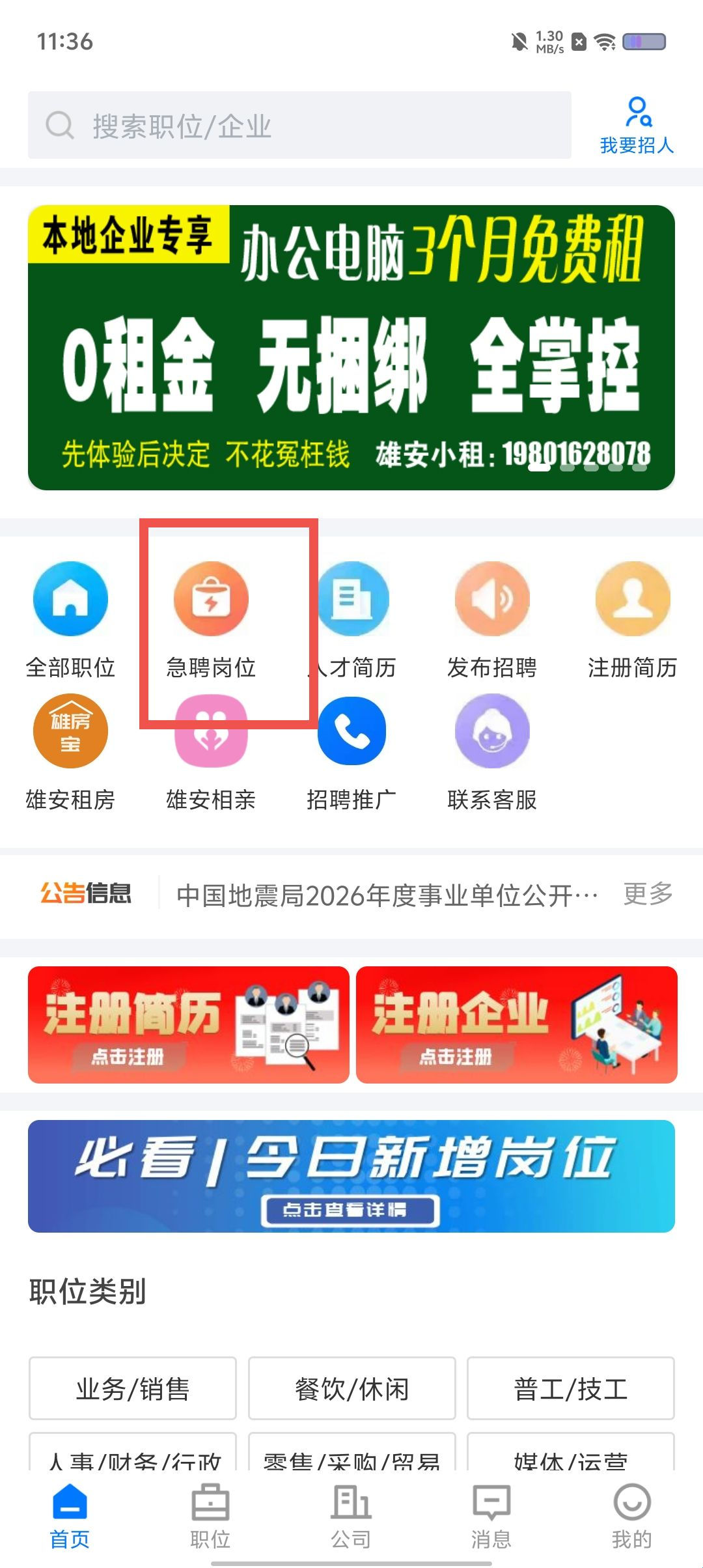The width and height of the screenshot is (703, 1568).
Task: Open 雄安租房 rentals
Action: click(70, 751)
